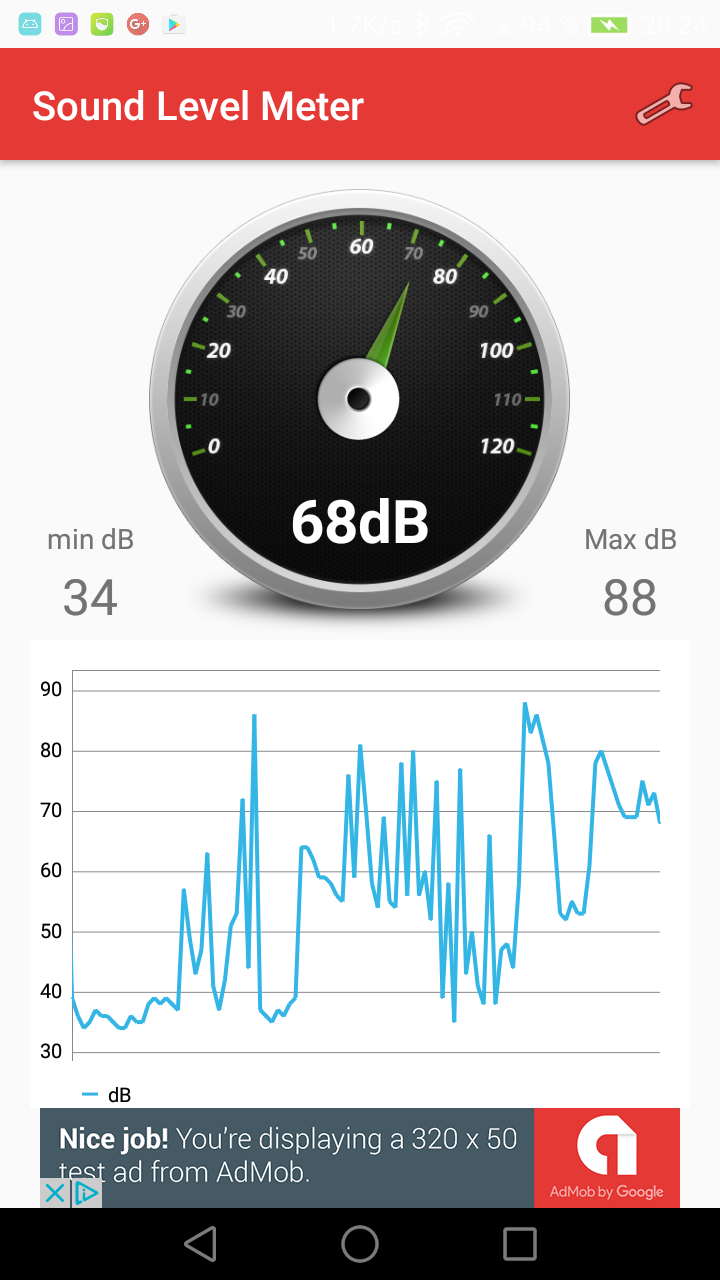Toggle the dB series in the chart legend

point(105,1095)
